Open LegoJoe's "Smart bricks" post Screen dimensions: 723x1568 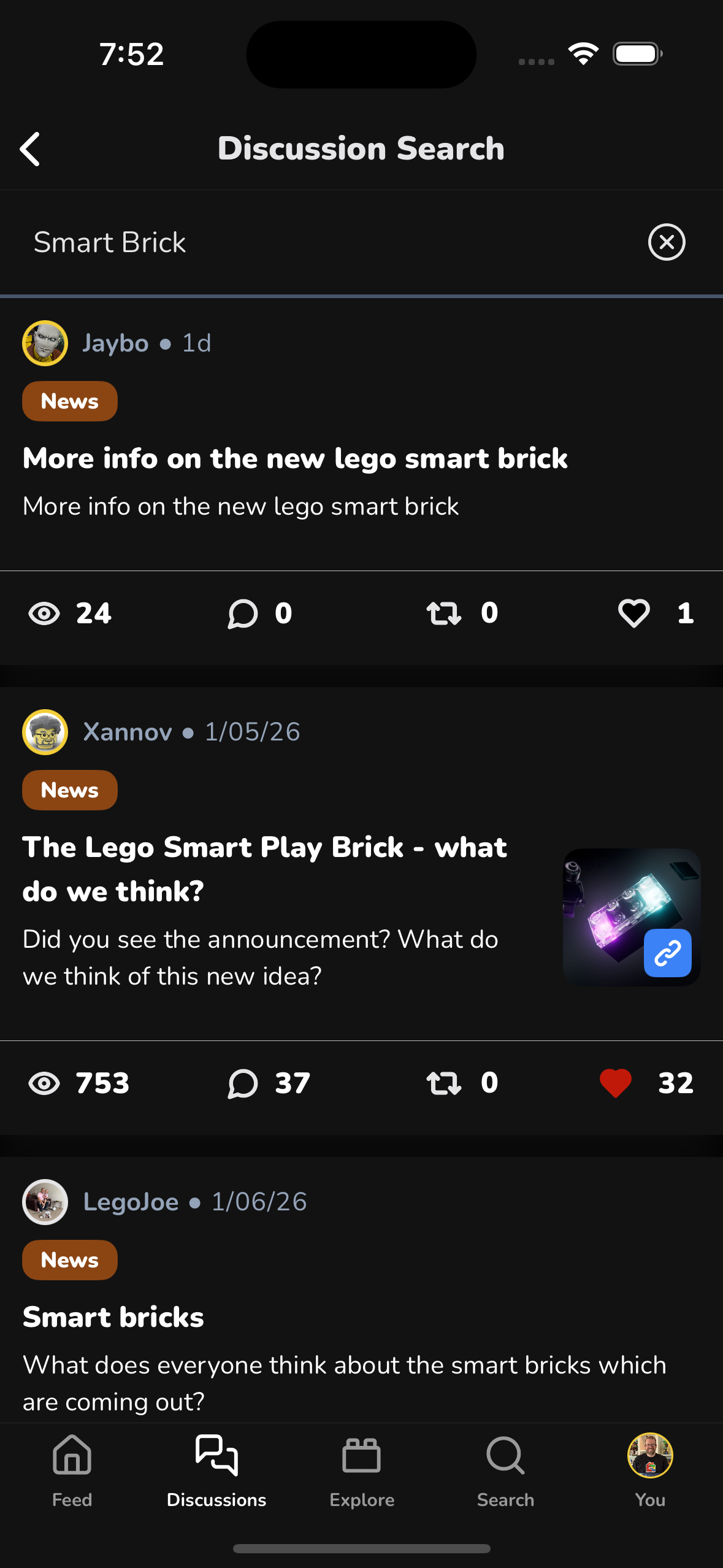tap(113, 1316)
